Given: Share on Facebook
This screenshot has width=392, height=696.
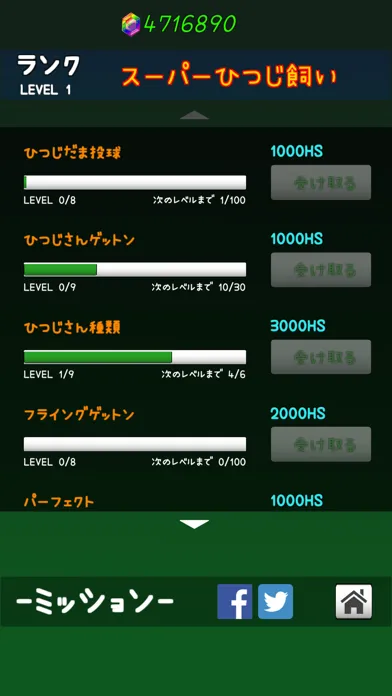Looking at the screenshot, I should tap(234, 601).
